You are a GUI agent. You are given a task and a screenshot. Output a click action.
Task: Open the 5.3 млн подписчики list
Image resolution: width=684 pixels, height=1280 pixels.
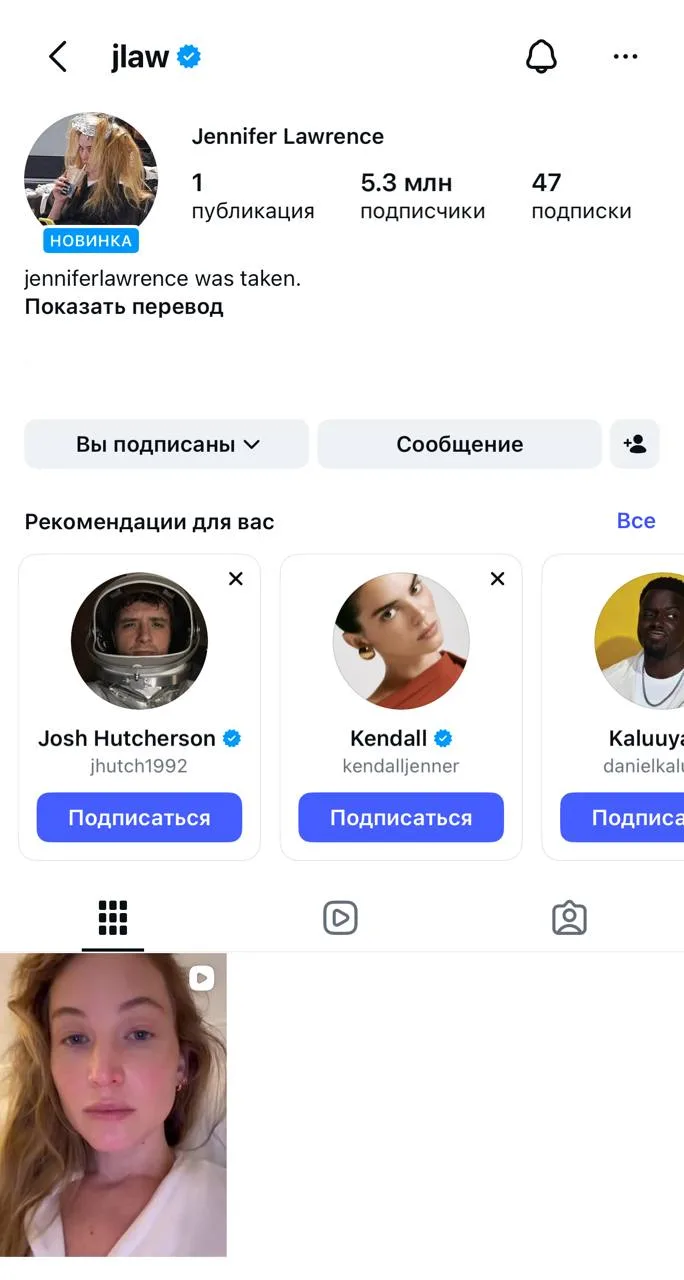point(422,196)
